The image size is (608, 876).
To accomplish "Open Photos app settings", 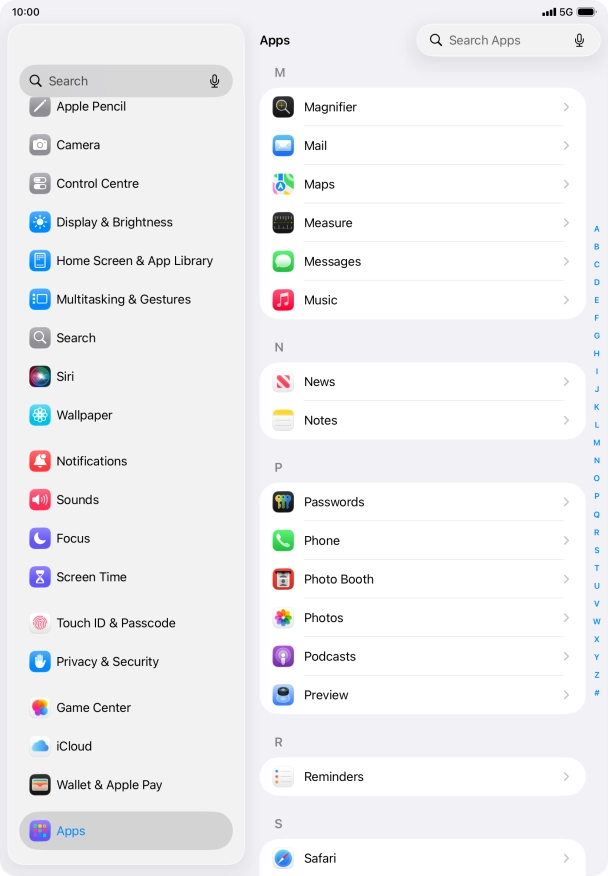I will click(422, 618).
